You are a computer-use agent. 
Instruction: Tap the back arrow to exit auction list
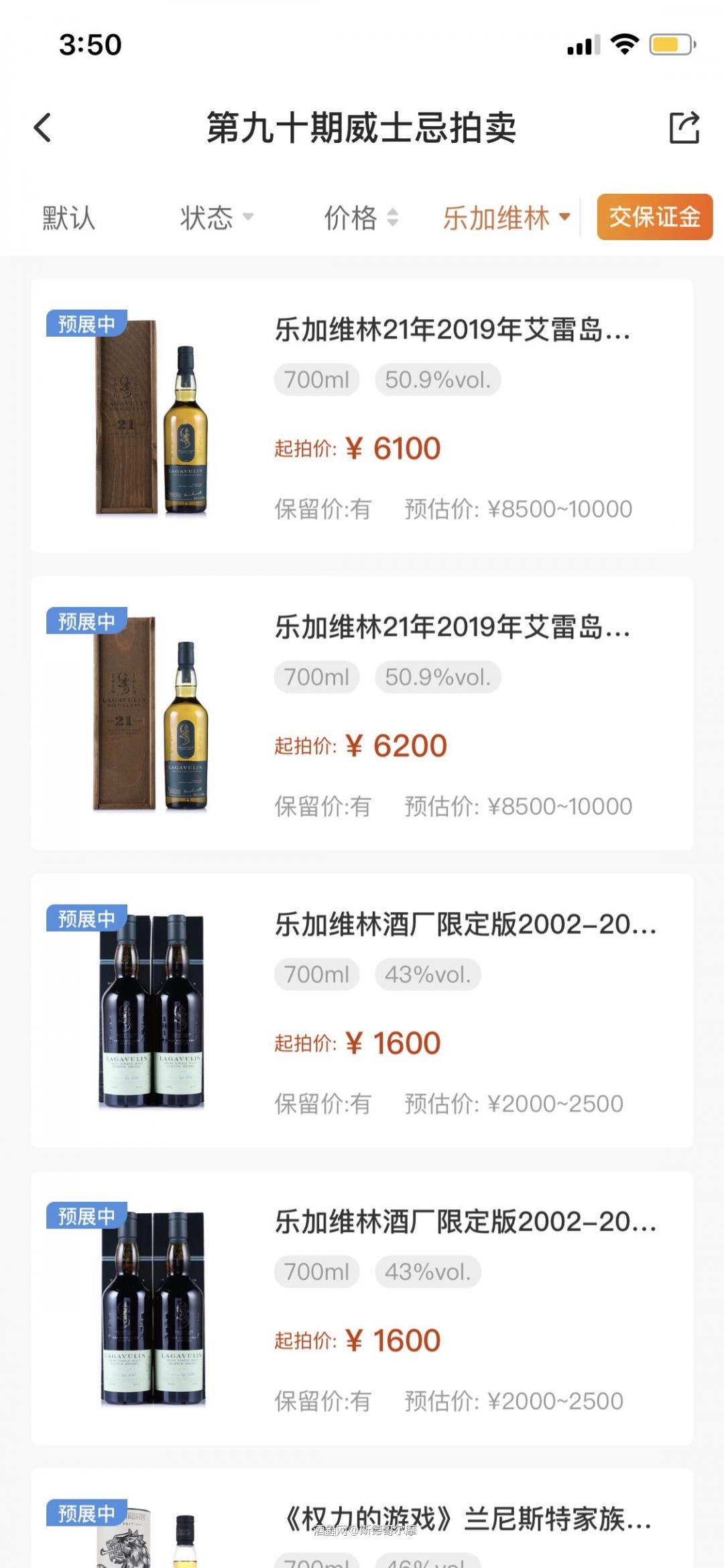point(42,127)
